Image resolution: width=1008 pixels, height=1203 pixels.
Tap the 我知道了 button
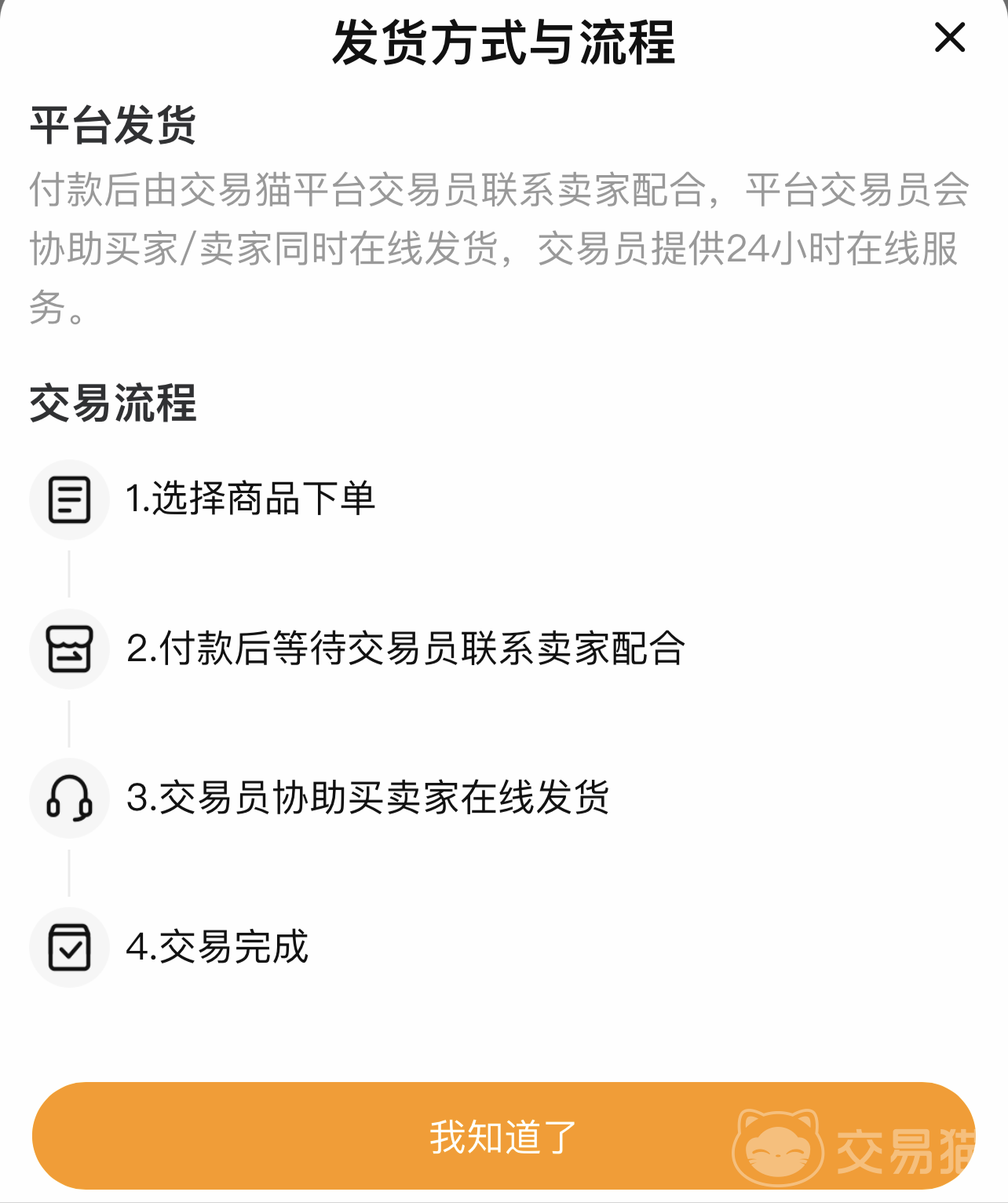(502, 1135)
